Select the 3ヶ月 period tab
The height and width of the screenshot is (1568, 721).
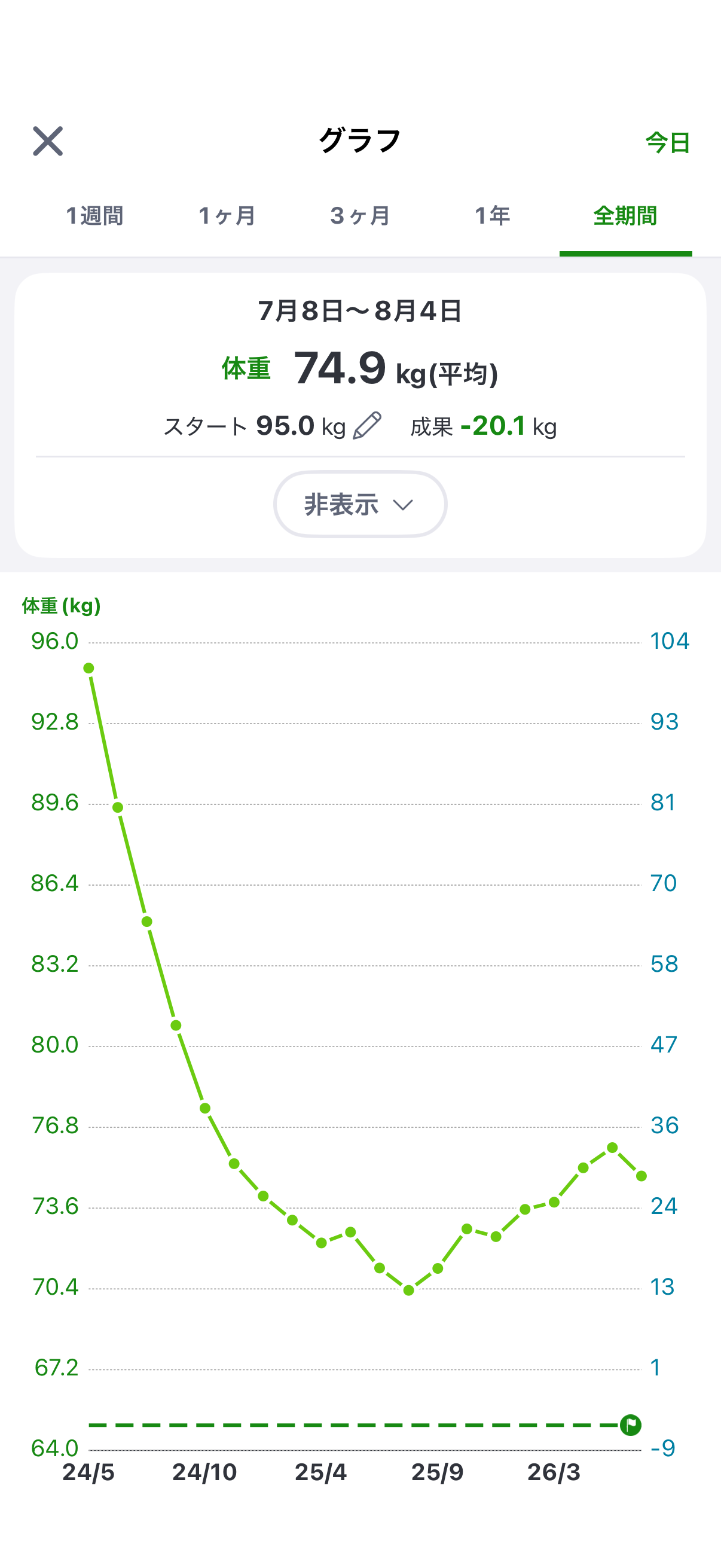[x=359, y=216]
